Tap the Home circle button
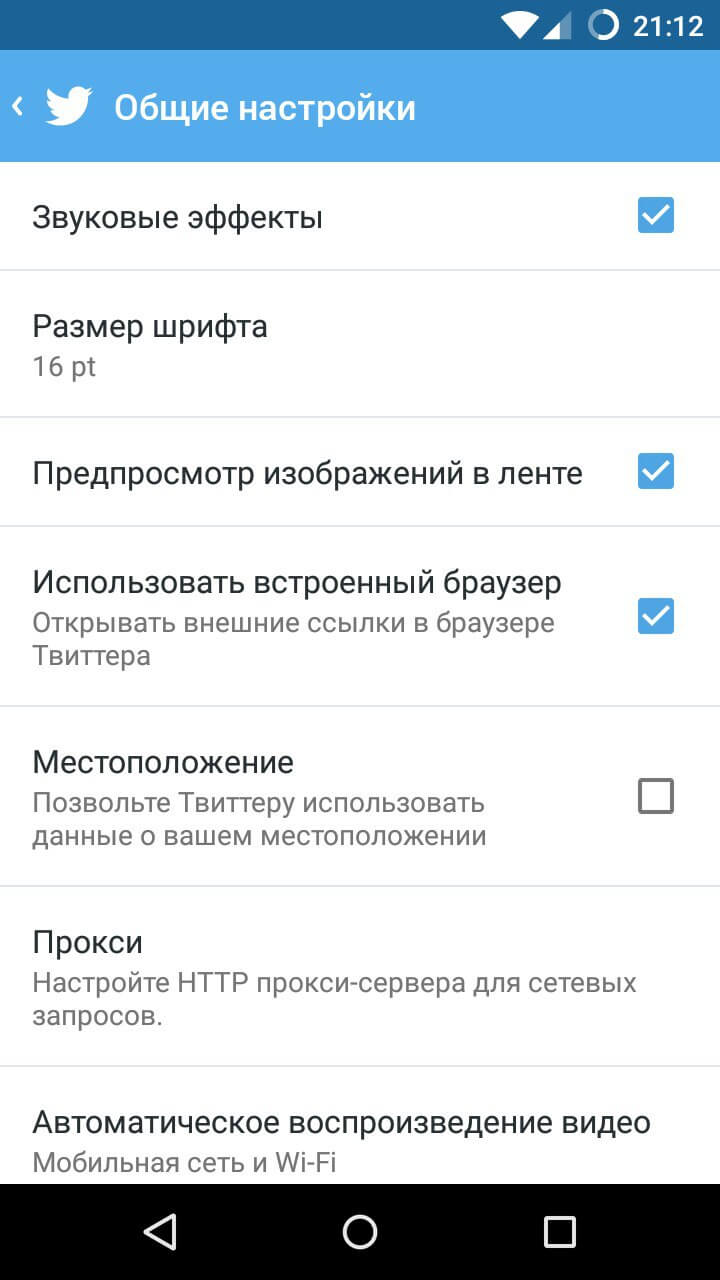This screenshot has width=720, height=1280. coord(359,1232)
